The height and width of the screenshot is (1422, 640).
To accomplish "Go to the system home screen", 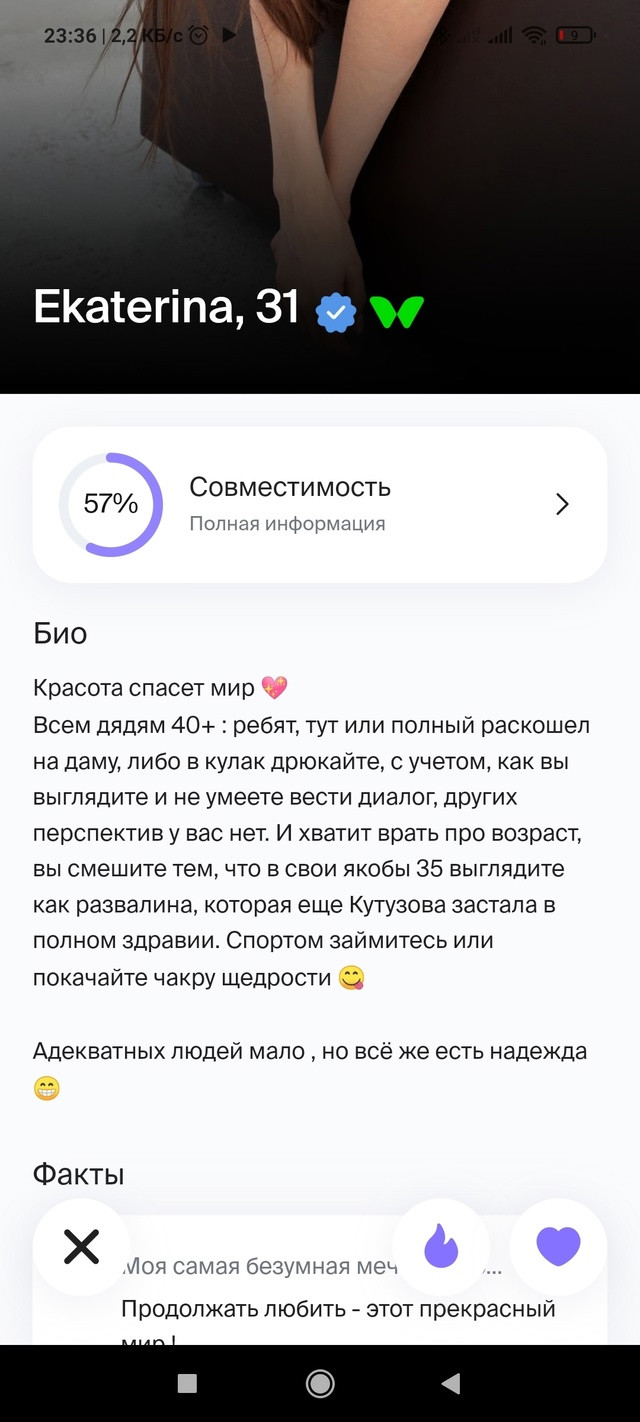I will click(x=320, y=1383).
